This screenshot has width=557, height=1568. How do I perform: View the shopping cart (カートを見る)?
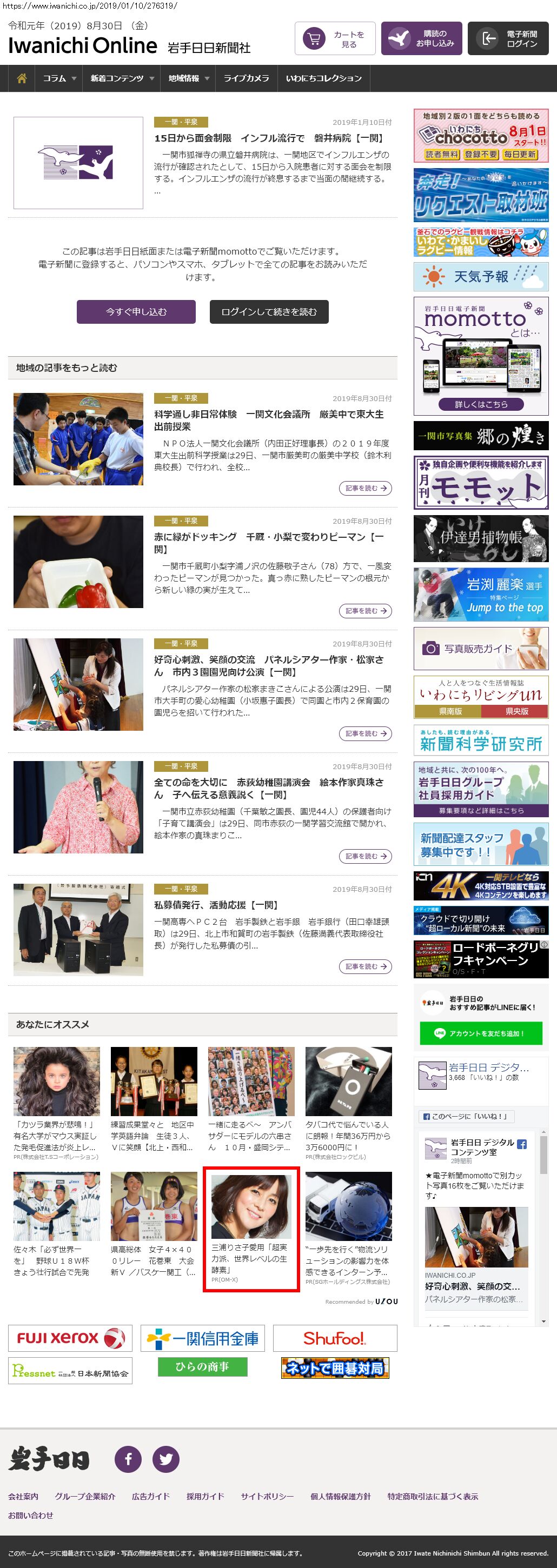pyautogui.click(x=335, y=39)
